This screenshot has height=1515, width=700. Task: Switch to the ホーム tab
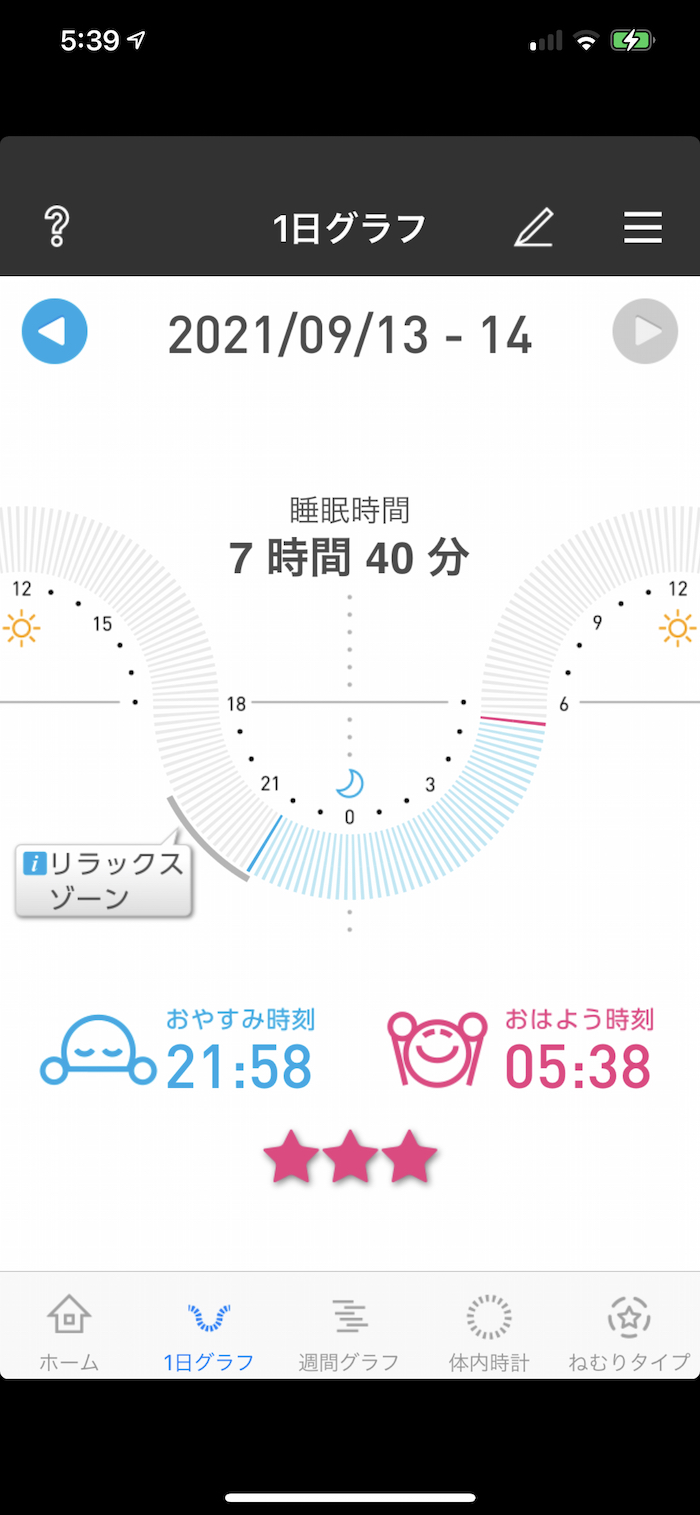[x=69, y=1333]
